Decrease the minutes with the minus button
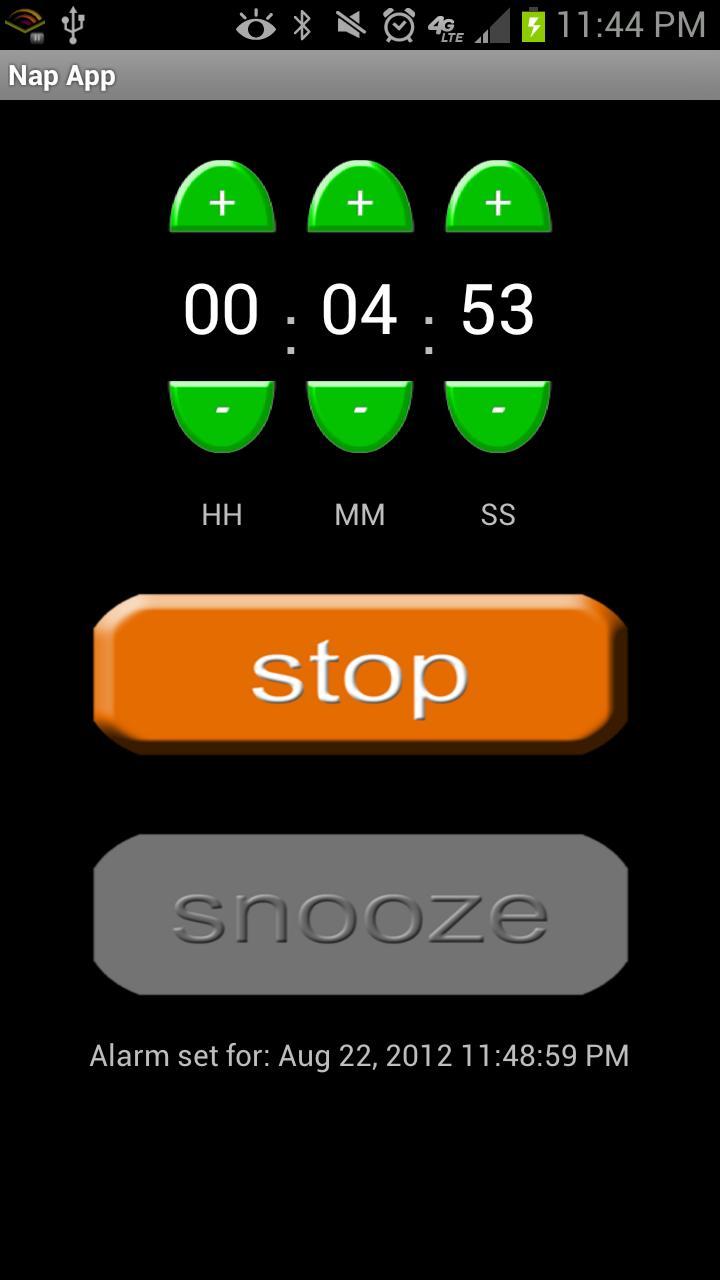The image size is (720, 1280). click(x=360, y=413)
